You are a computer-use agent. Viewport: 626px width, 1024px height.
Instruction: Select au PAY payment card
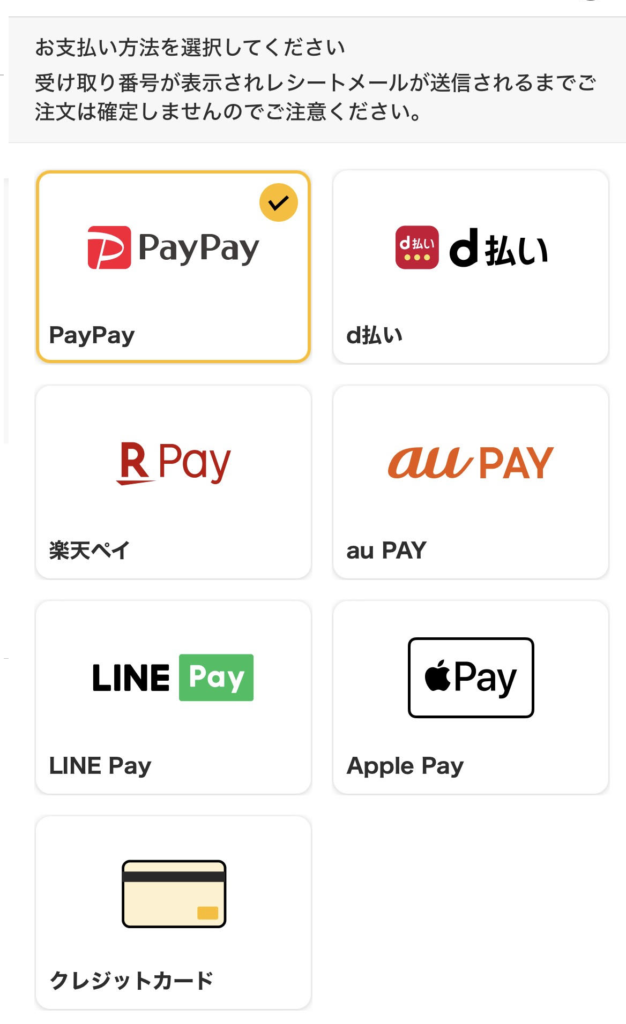pos(470,481)
